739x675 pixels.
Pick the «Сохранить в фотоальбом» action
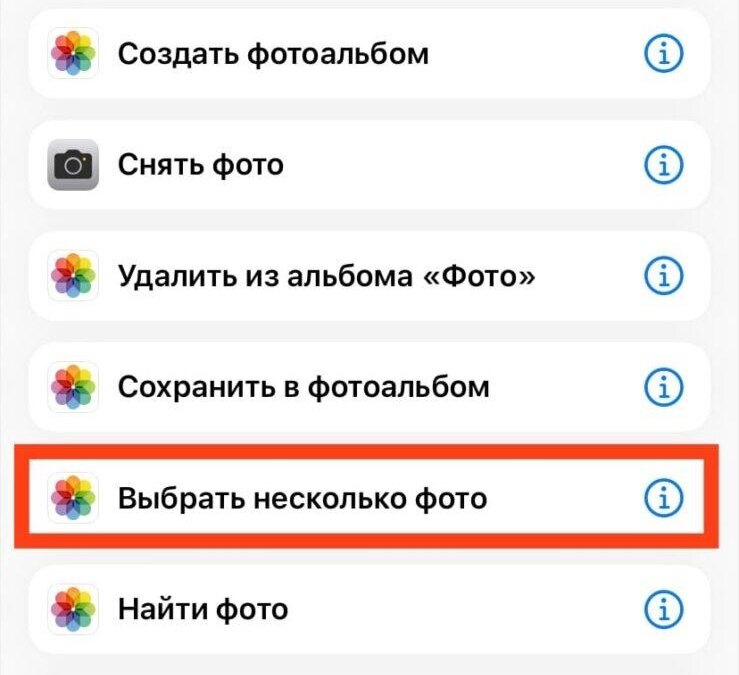(303, 386)
